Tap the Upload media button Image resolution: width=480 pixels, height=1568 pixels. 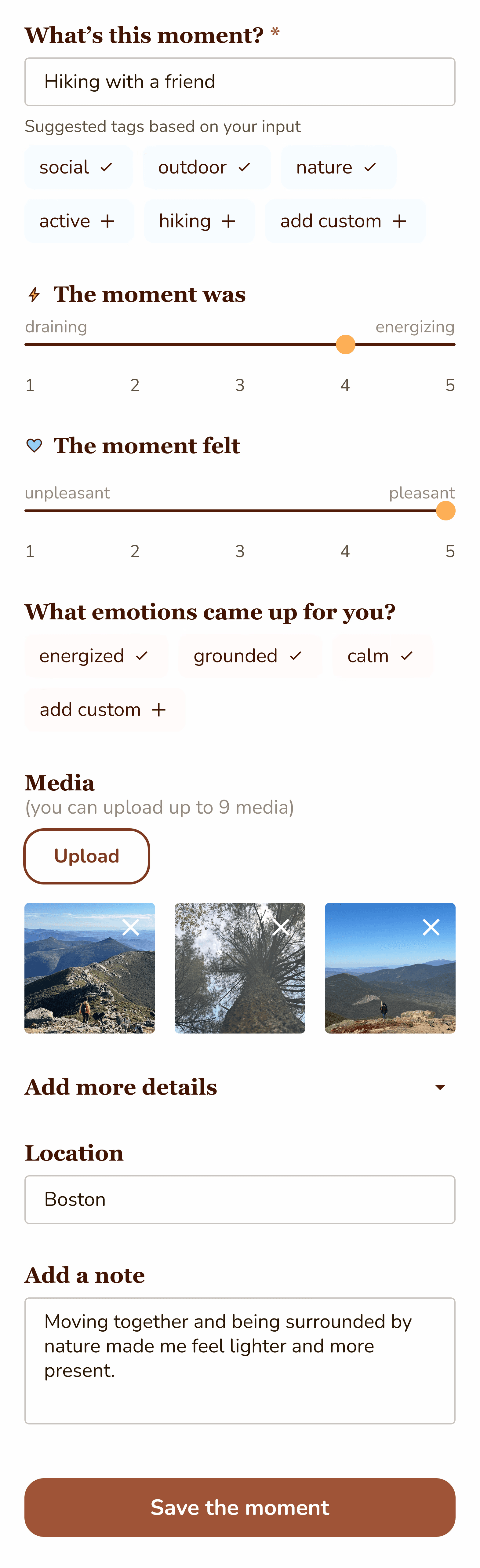tap(86, 856)
